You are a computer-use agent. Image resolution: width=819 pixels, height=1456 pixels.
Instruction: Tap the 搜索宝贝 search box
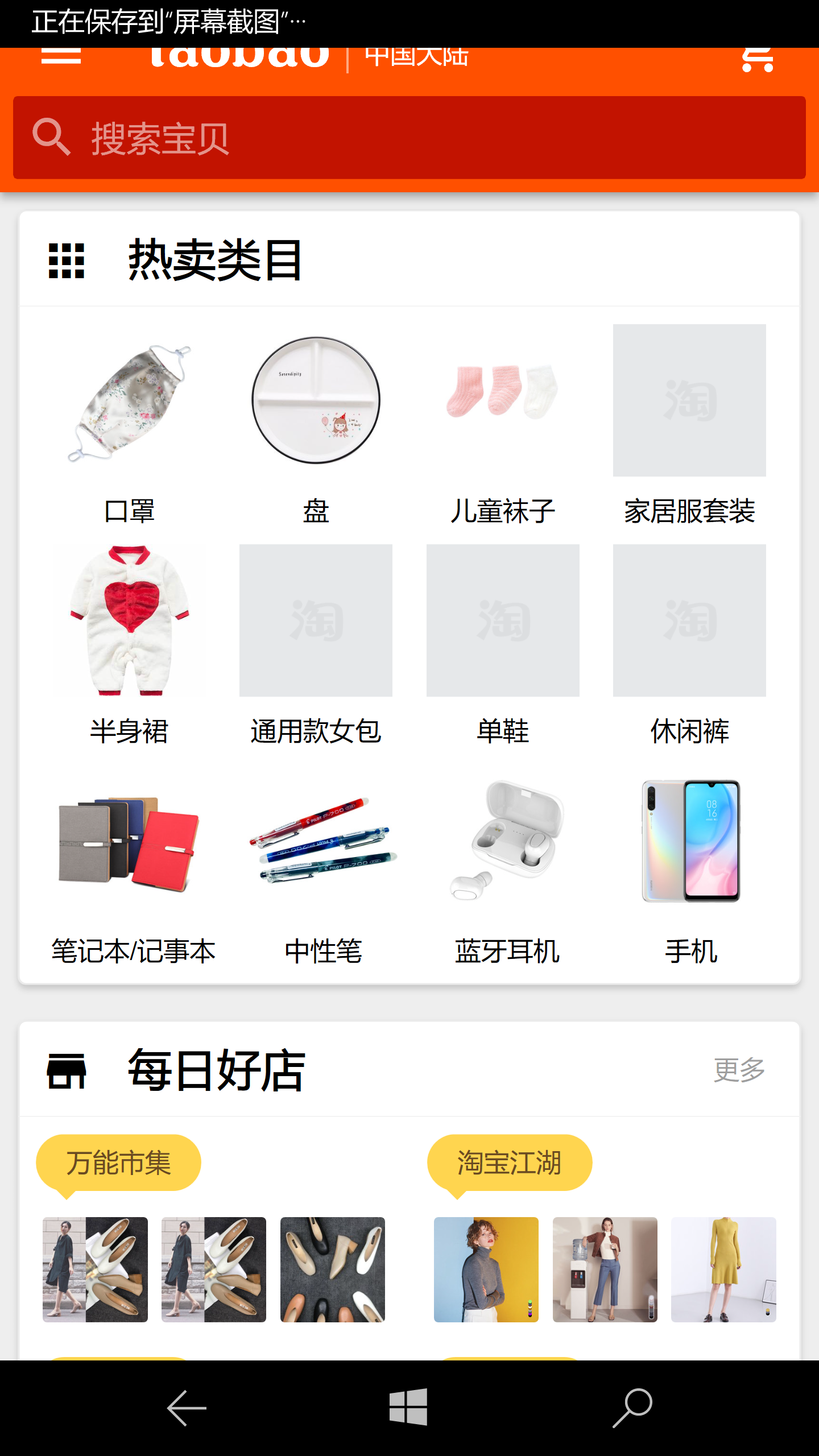pyautogui.click(x=409, y=138)
